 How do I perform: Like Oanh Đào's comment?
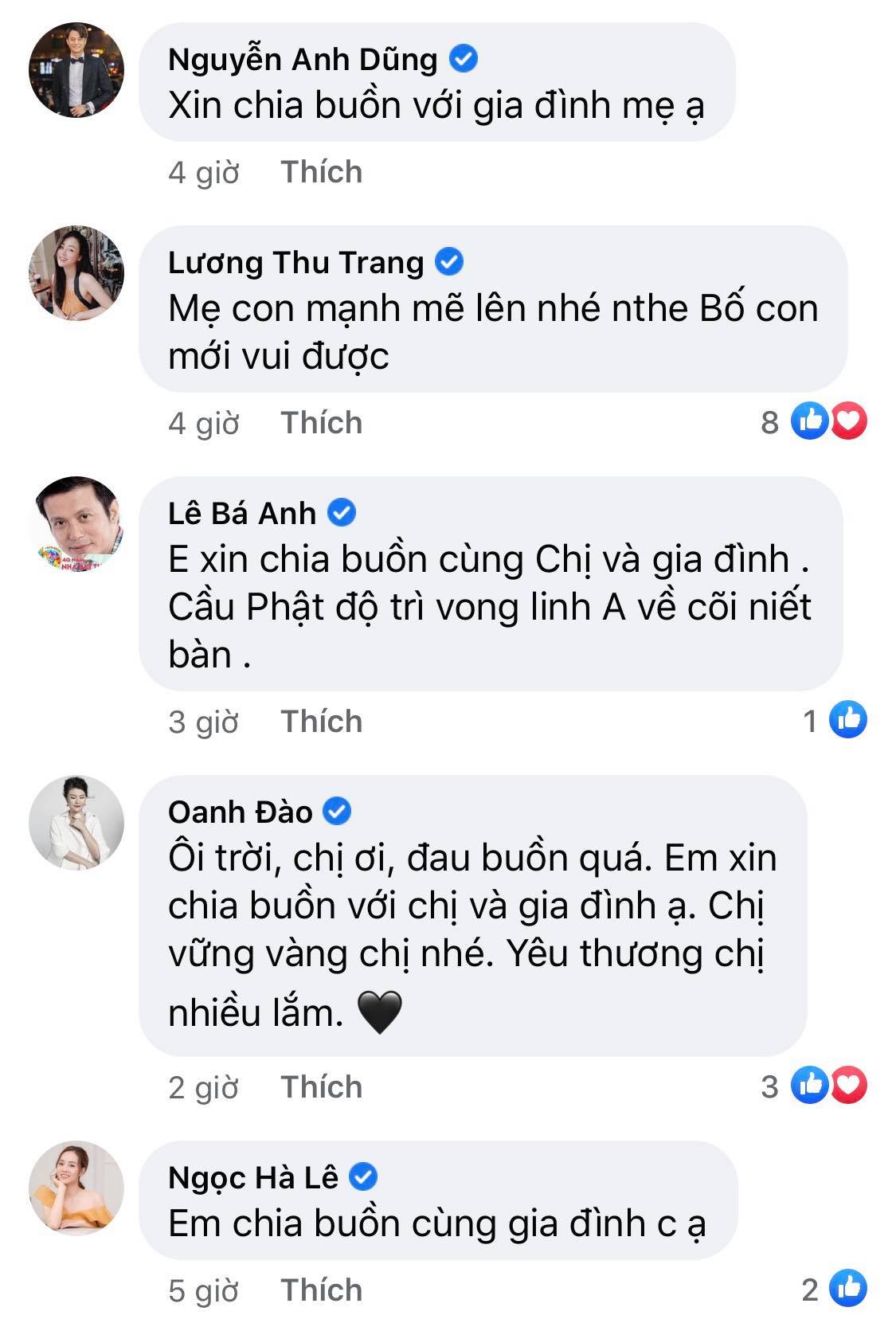[x=321, y=1087]
